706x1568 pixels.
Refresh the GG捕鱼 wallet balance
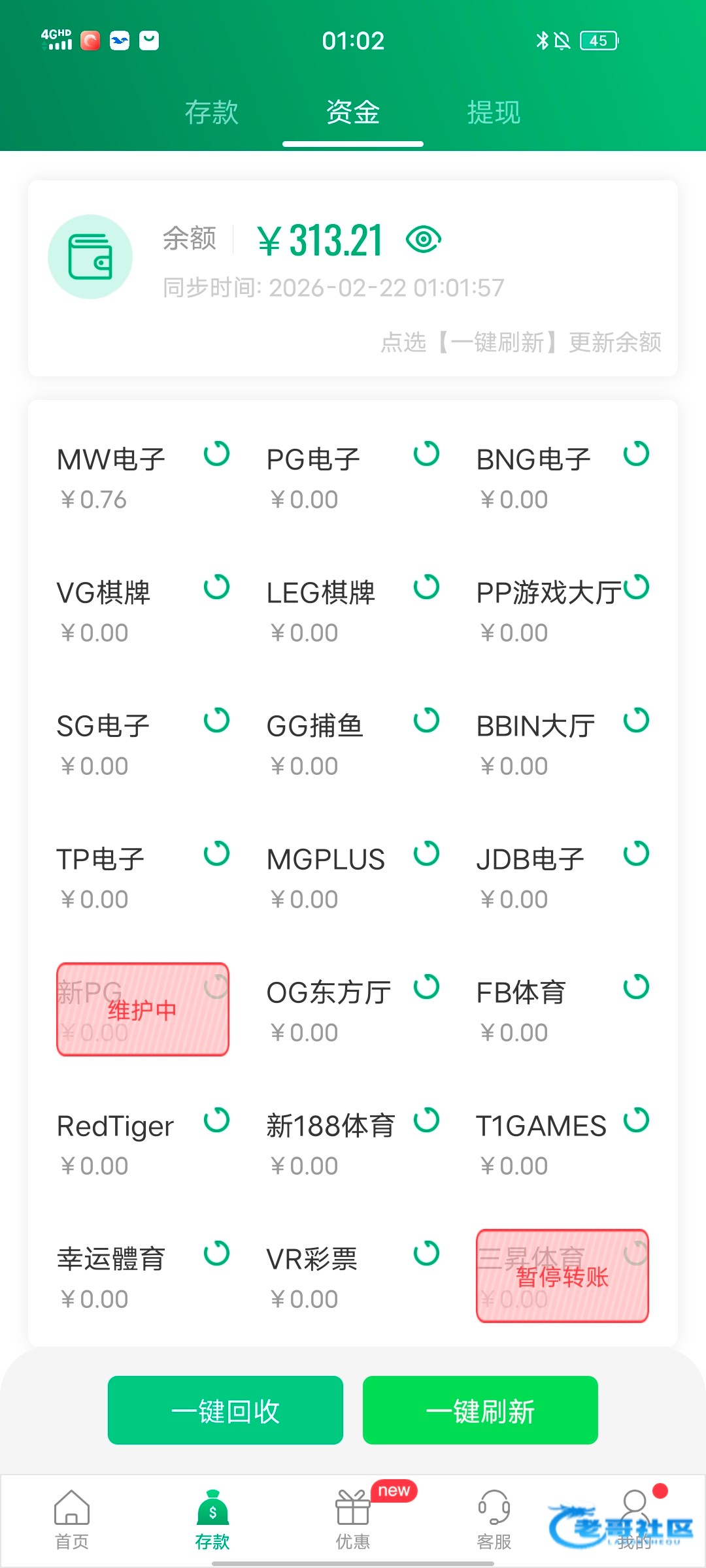(427, 721)
